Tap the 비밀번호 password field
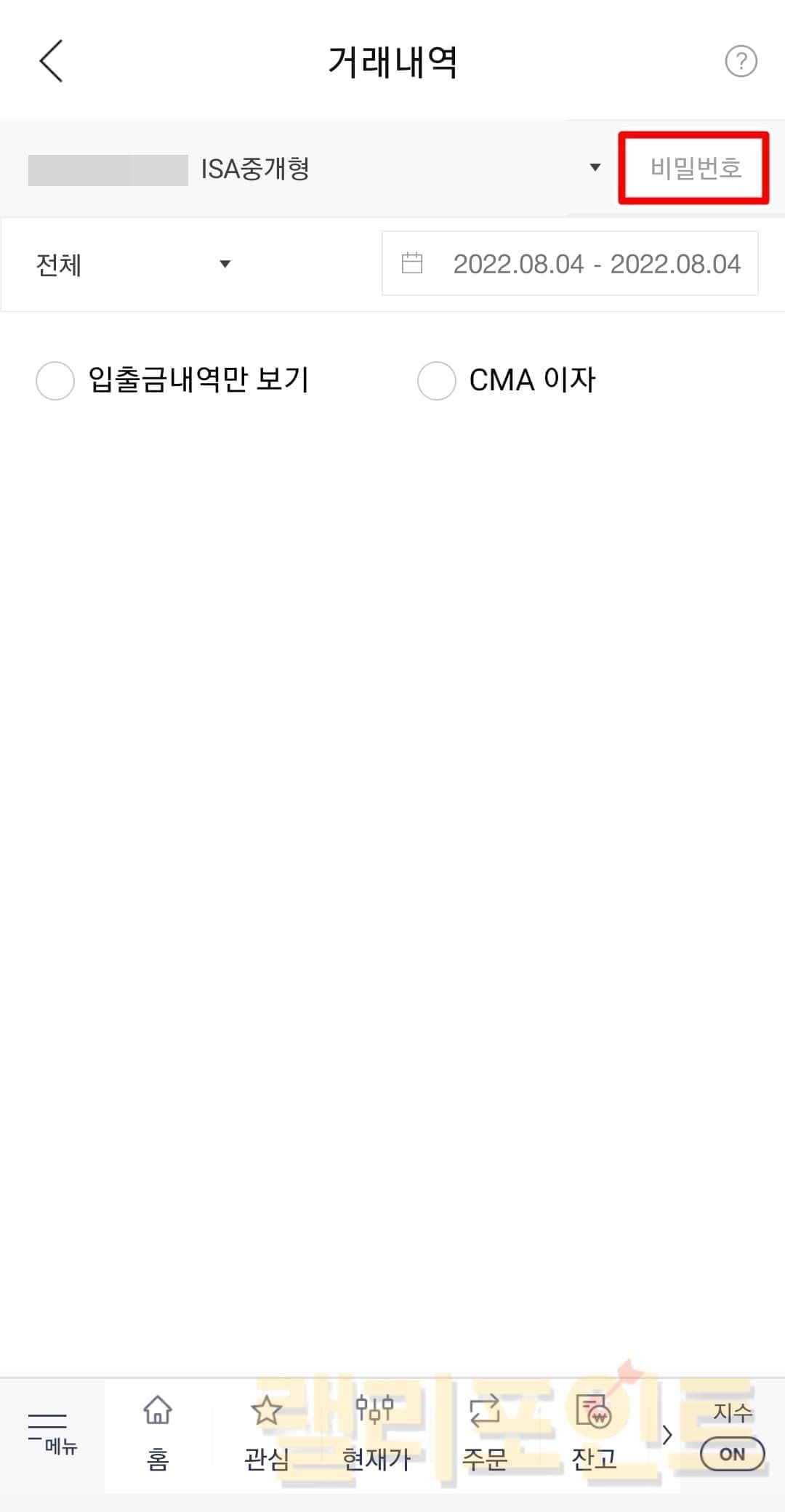 pyautogui.click(x=694, y=168)
